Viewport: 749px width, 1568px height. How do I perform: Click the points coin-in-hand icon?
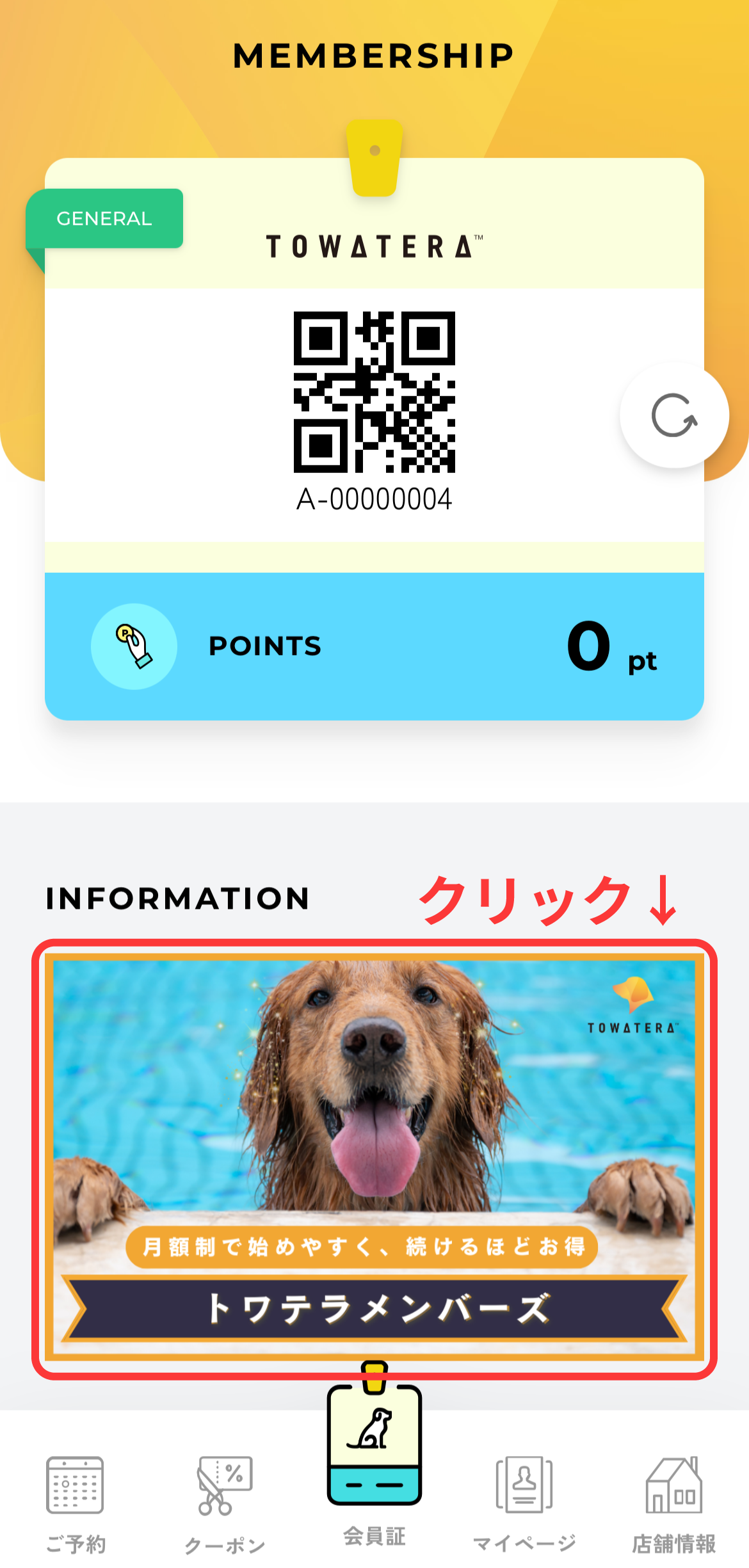click(133, 646)
